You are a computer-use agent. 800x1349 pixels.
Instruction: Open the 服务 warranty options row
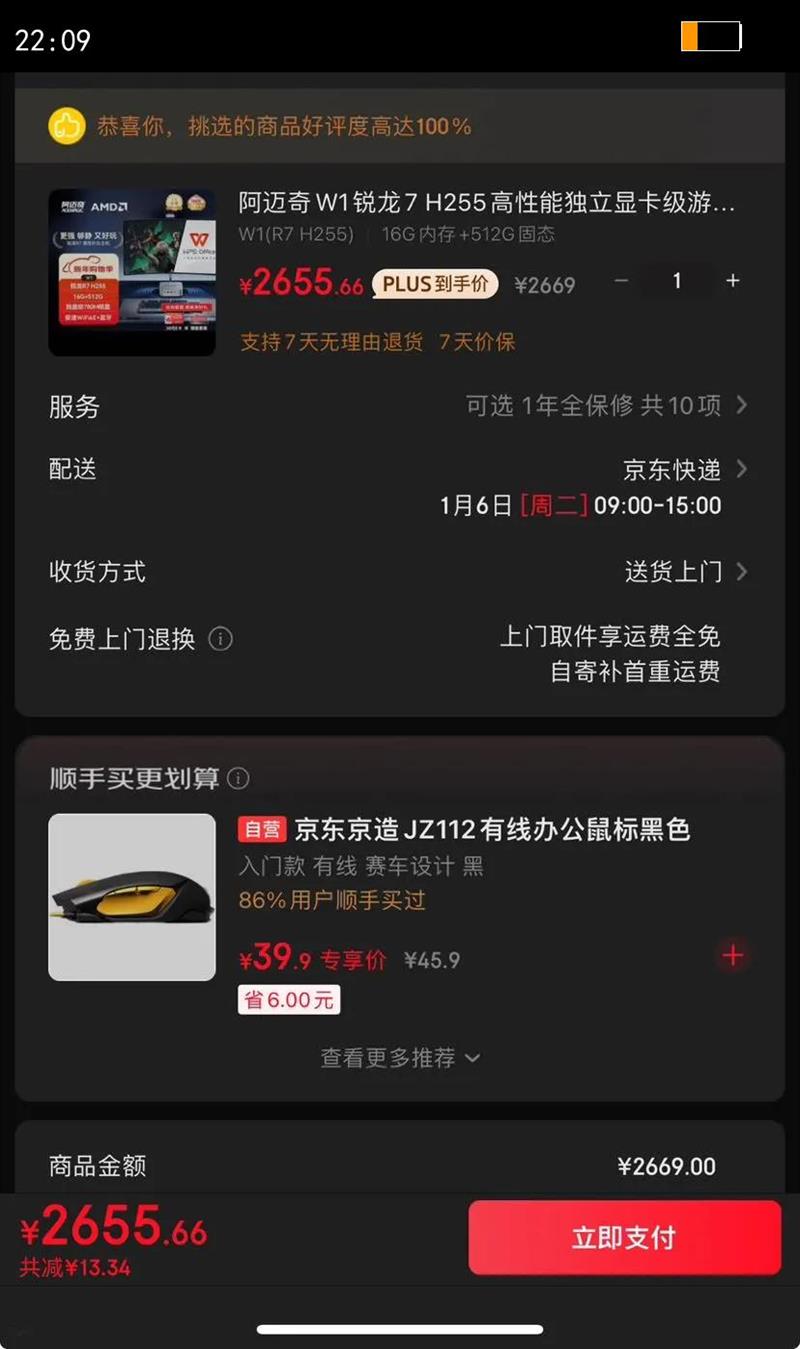[399, 406]
